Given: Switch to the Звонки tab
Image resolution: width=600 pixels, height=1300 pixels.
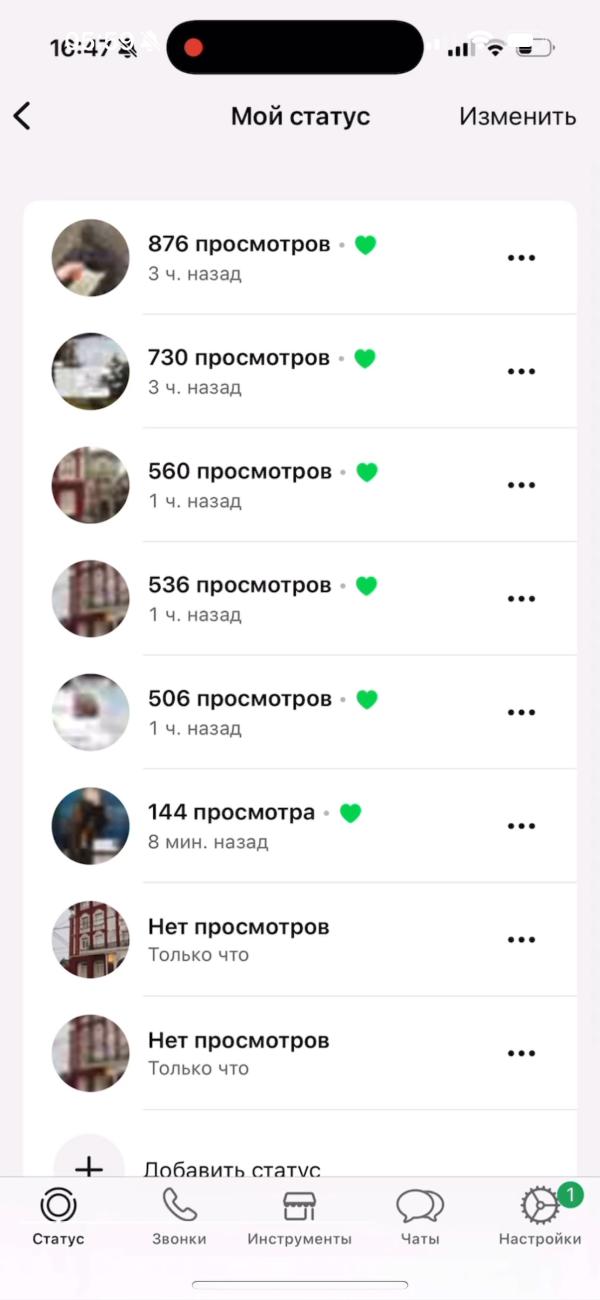Looking at the screenshot, I should click(x=179, y=1217).
